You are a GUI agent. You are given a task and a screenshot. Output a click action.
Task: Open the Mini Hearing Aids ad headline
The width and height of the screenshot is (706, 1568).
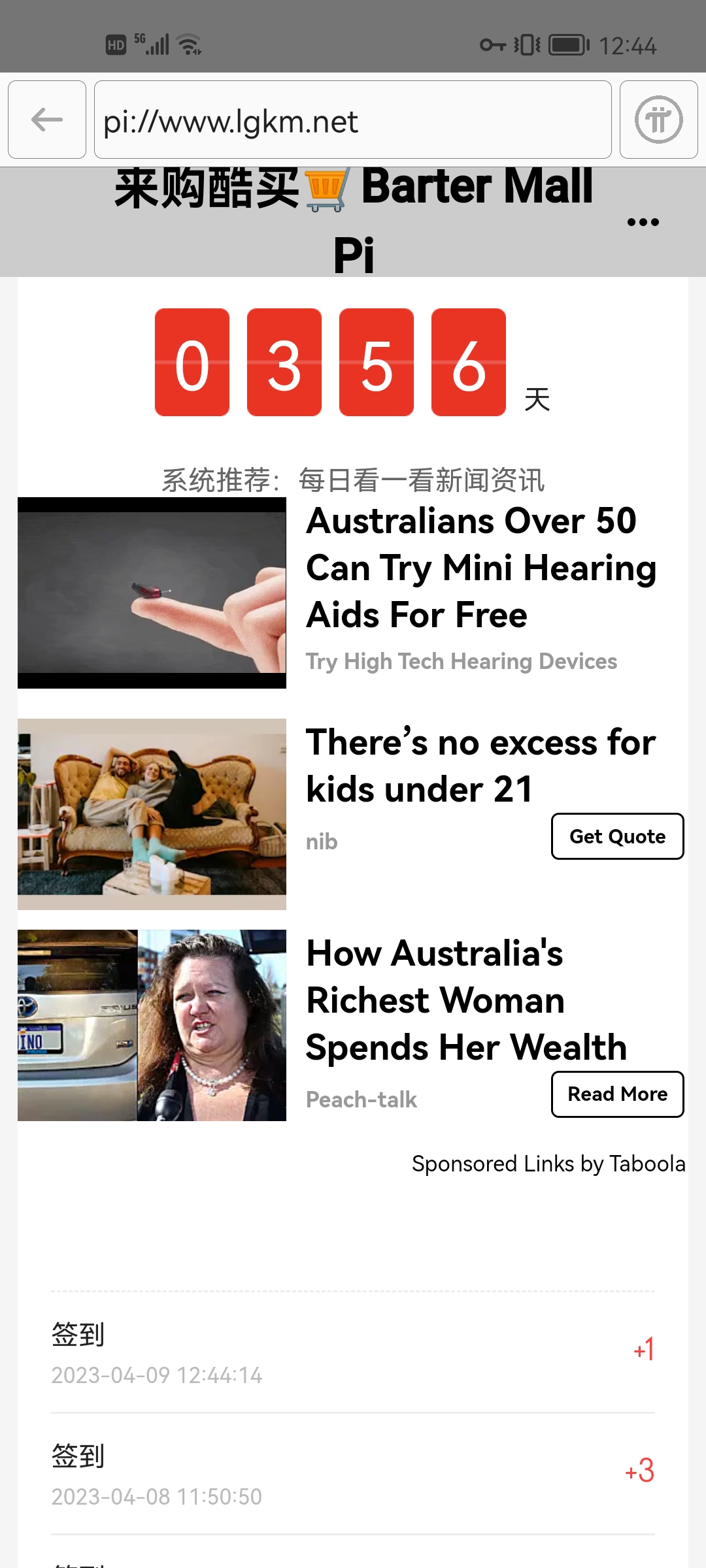click(480, 568)
